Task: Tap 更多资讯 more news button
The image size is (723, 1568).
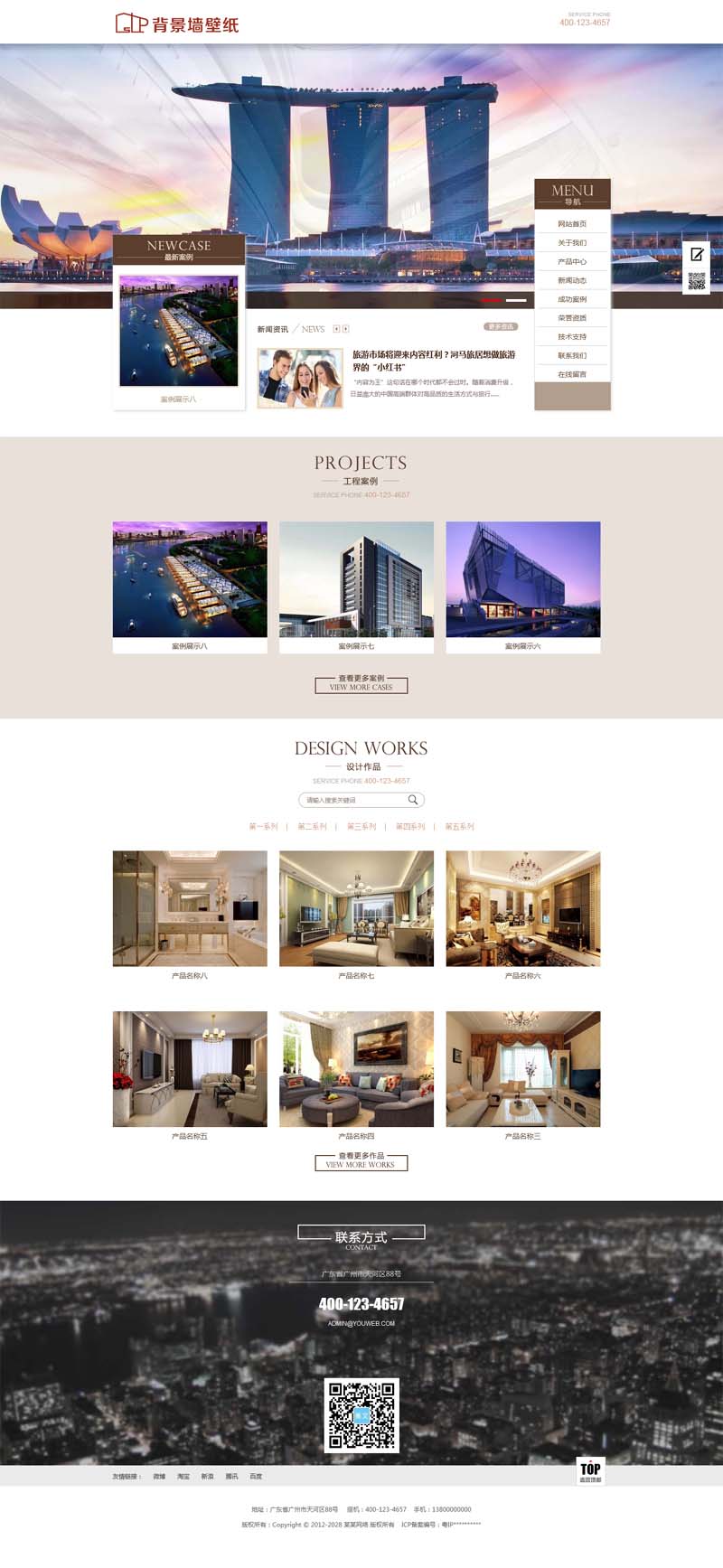Action: click(x=501, y=327)
